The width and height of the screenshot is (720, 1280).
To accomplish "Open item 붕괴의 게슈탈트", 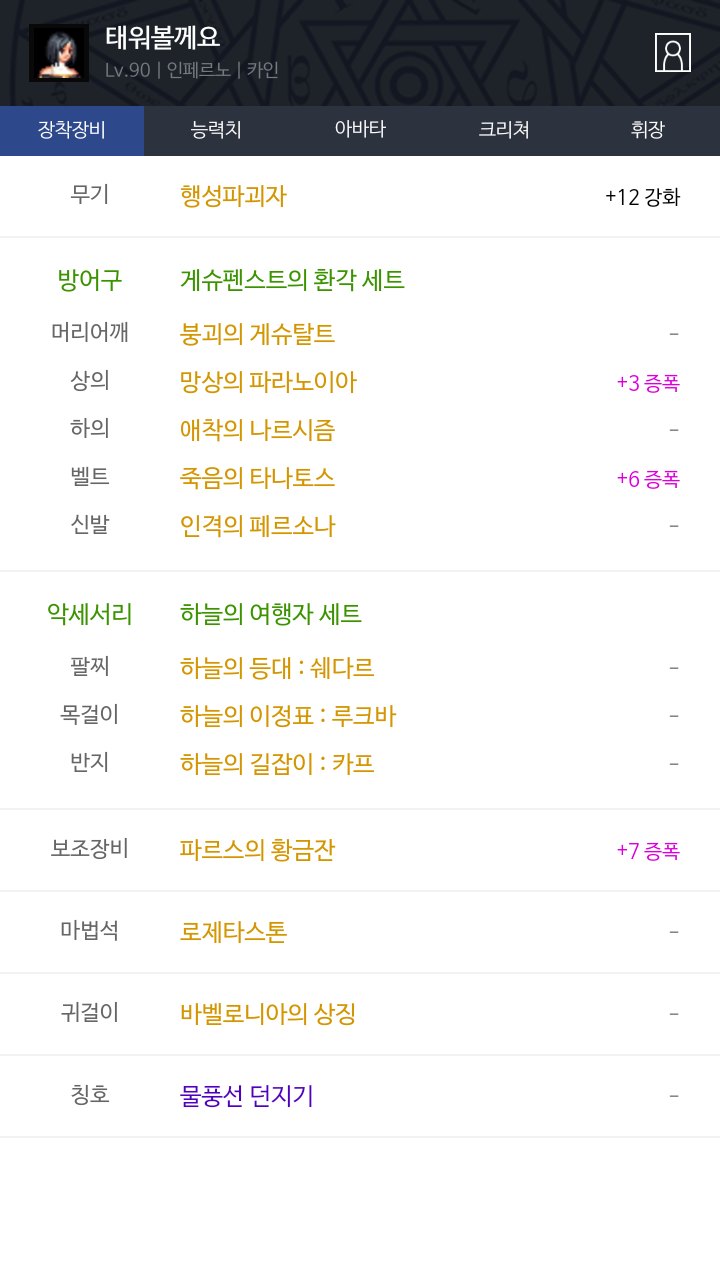I will (x=257, y=334).
